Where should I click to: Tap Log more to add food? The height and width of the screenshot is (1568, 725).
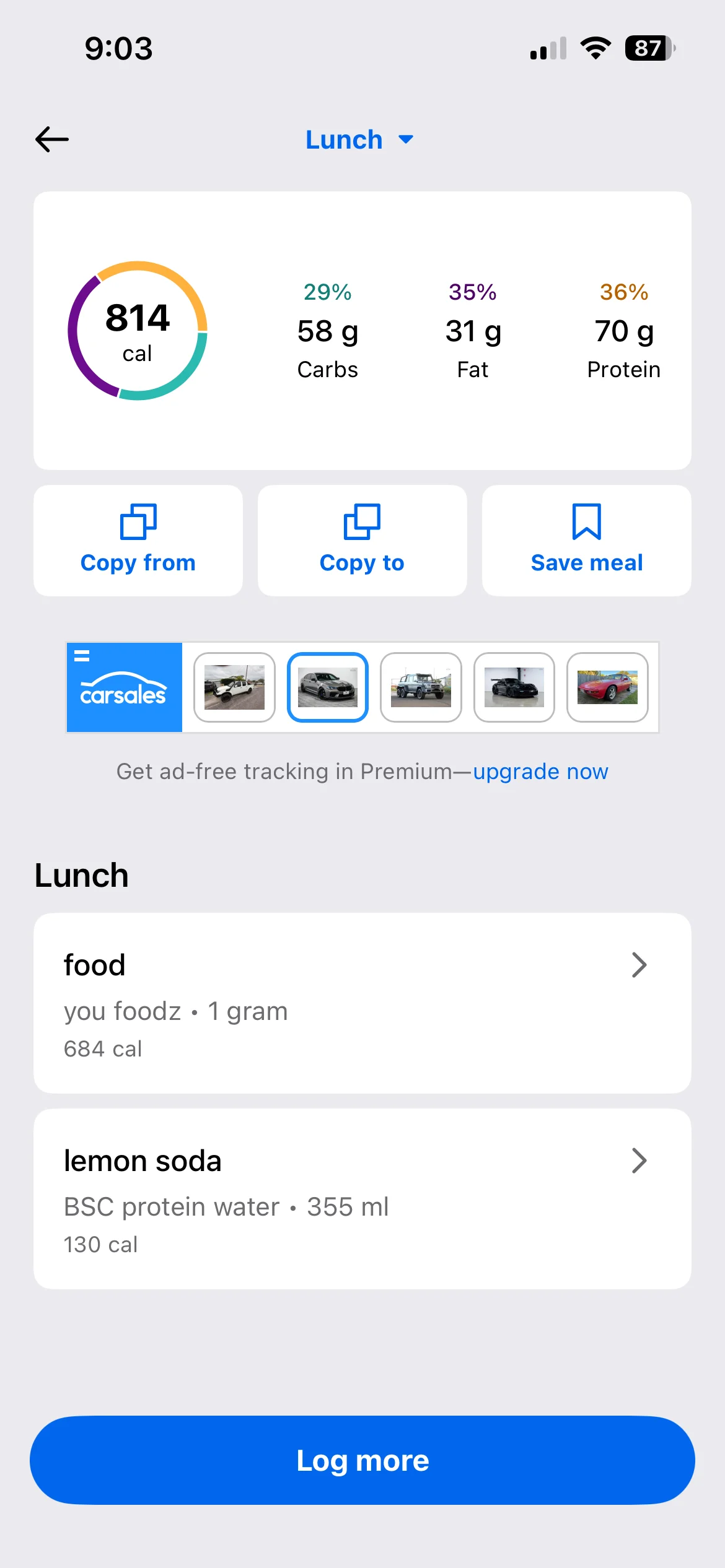362,1460
